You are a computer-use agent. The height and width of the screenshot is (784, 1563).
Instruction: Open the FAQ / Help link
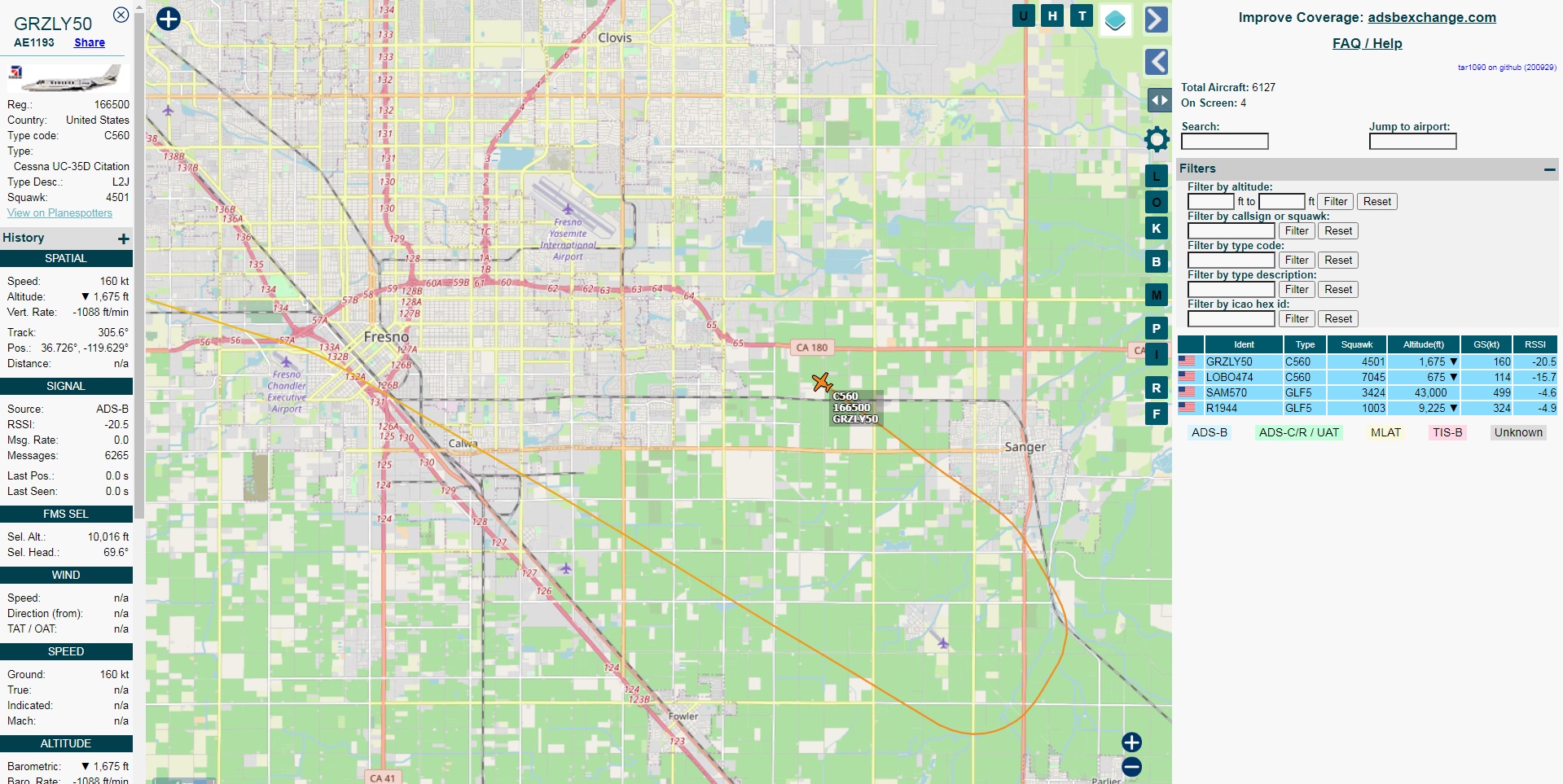1367,43
